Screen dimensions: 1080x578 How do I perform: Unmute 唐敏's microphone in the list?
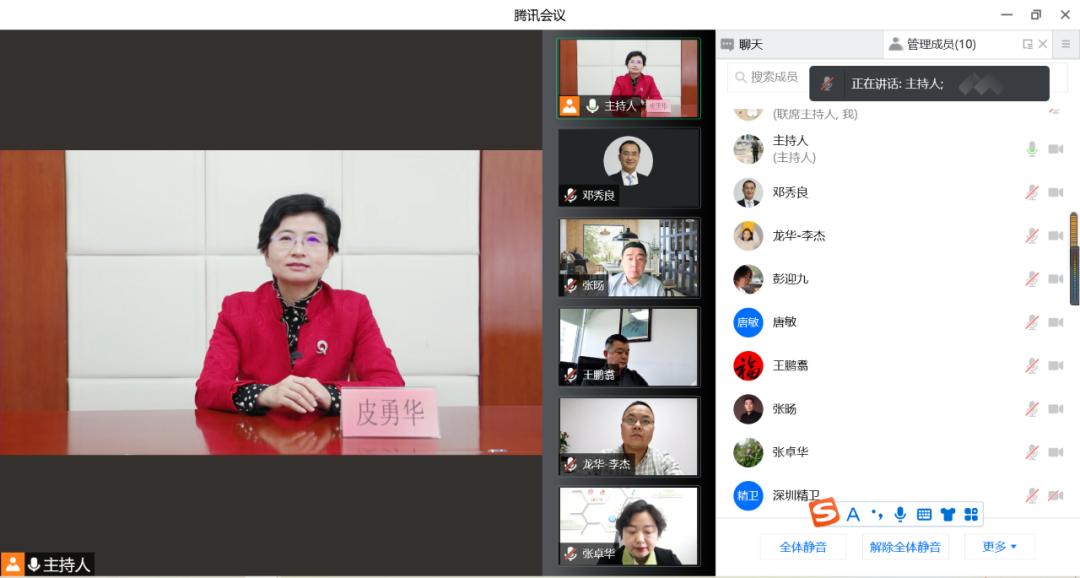point(1032,322)
